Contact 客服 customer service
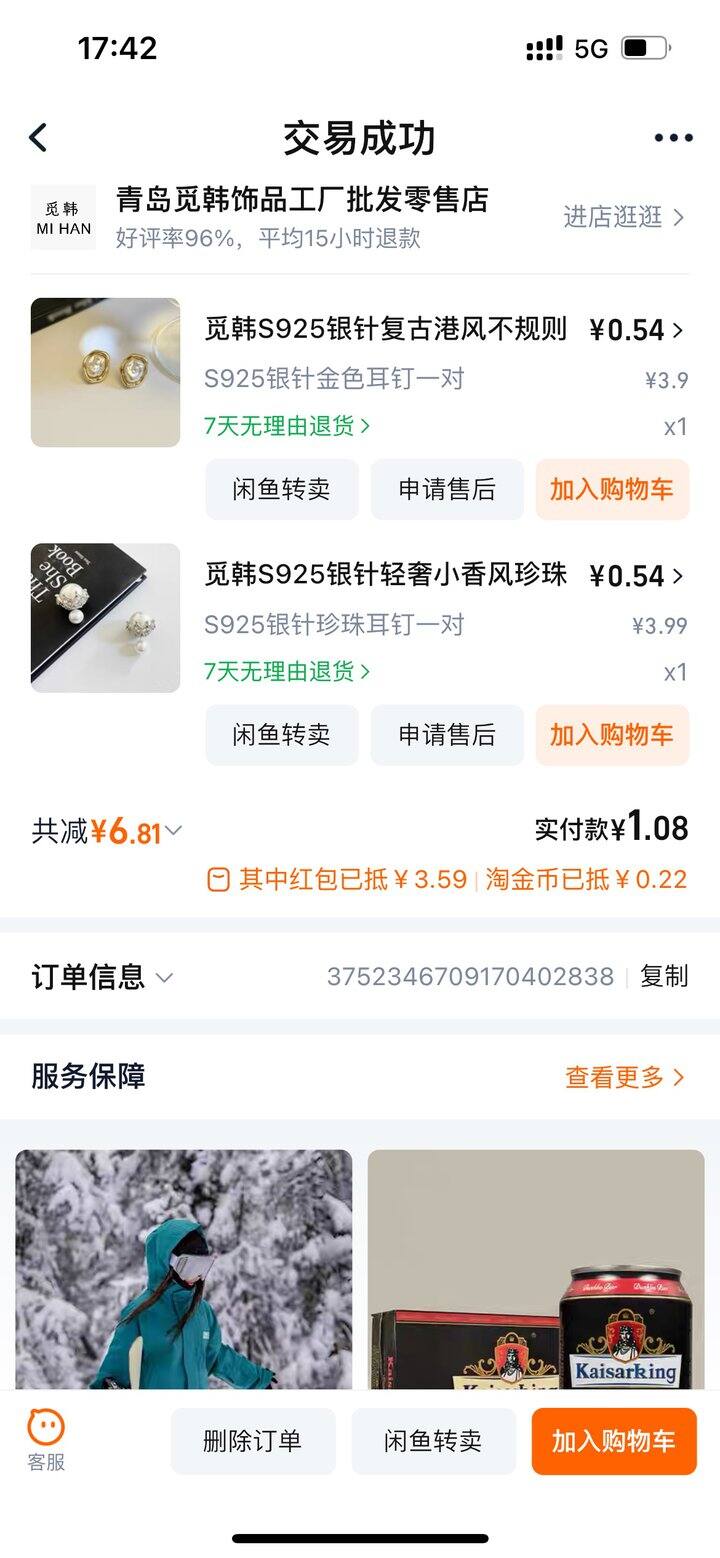Viewport: 720px width, 1558px height. [x=46, y=1440]
